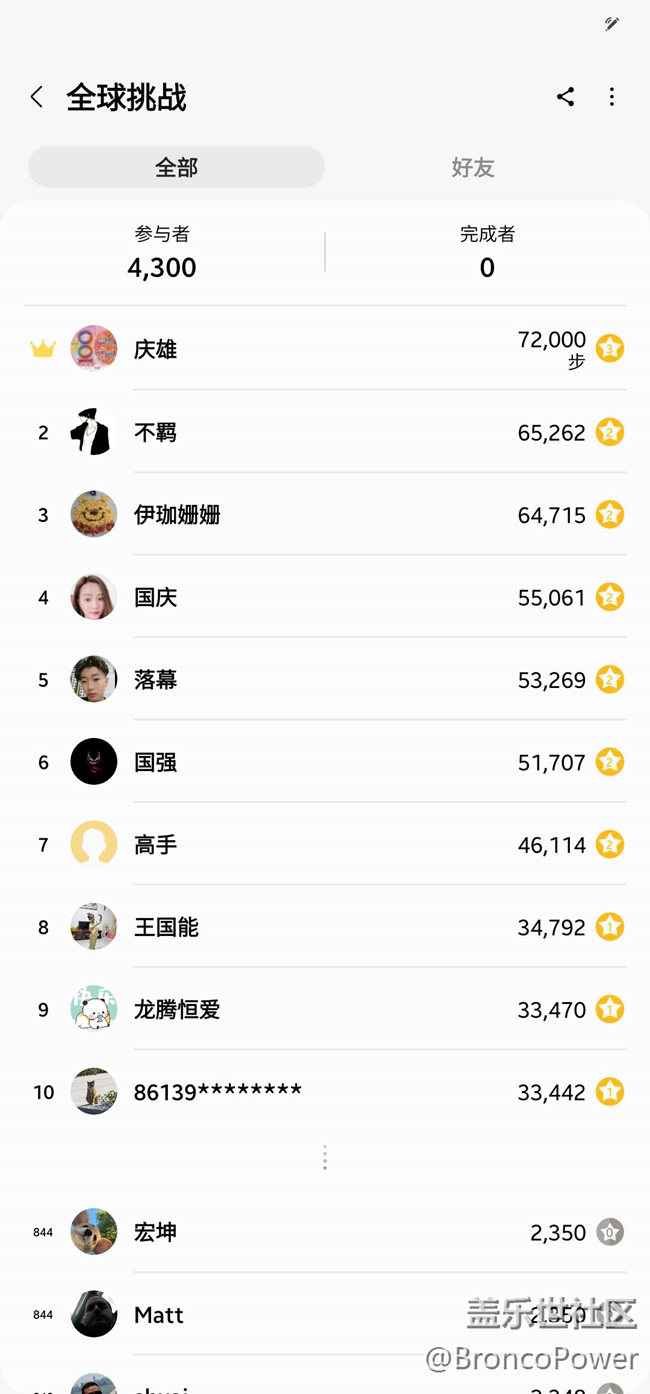Viewport: 650px width, 1394px height.
Task: Open the three-dot overflow menu
Action: click(612, 97)
